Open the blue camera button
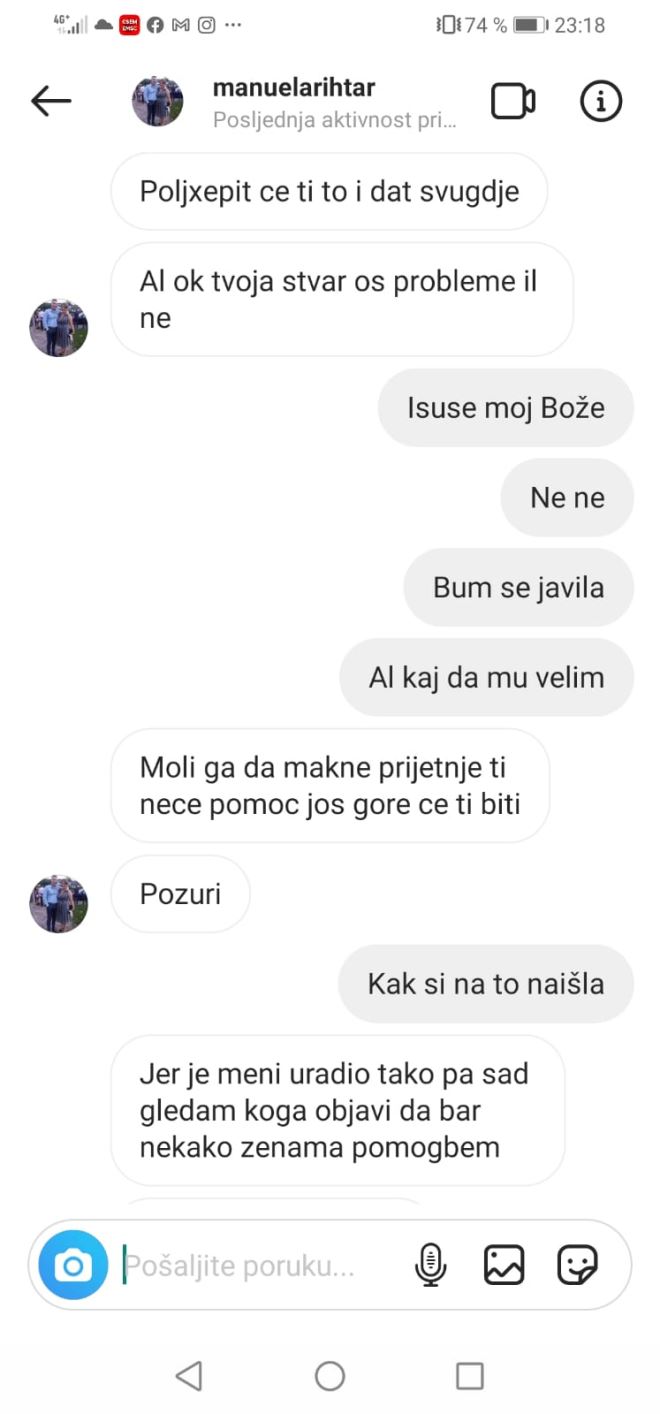The width and height of the screenshot is (660, 1414). coord(73,1266)
